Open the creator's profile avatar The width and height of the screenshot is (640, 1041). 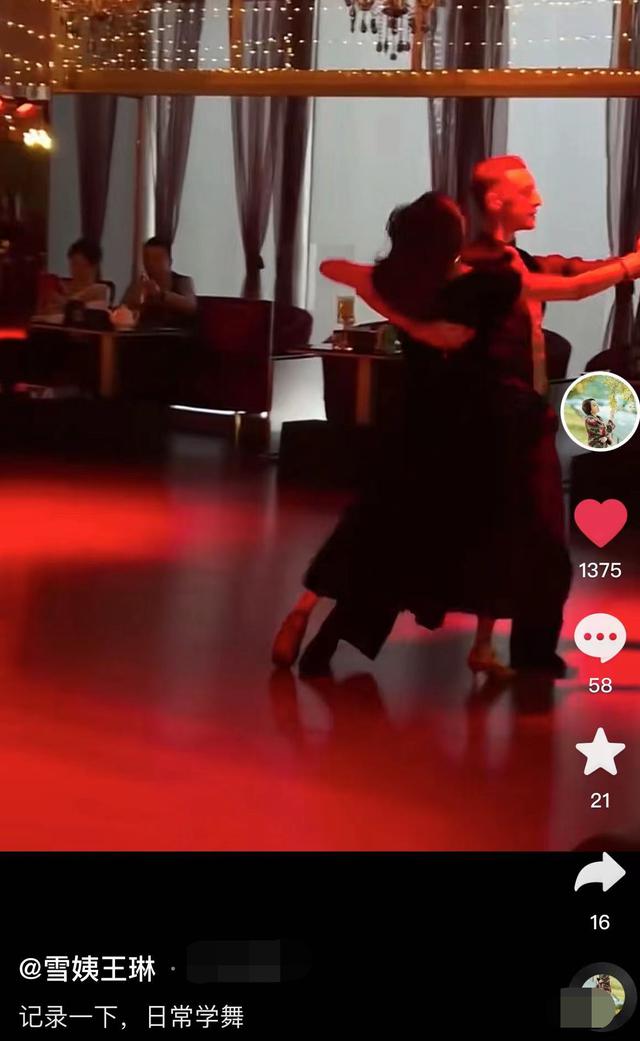(600, 411)
